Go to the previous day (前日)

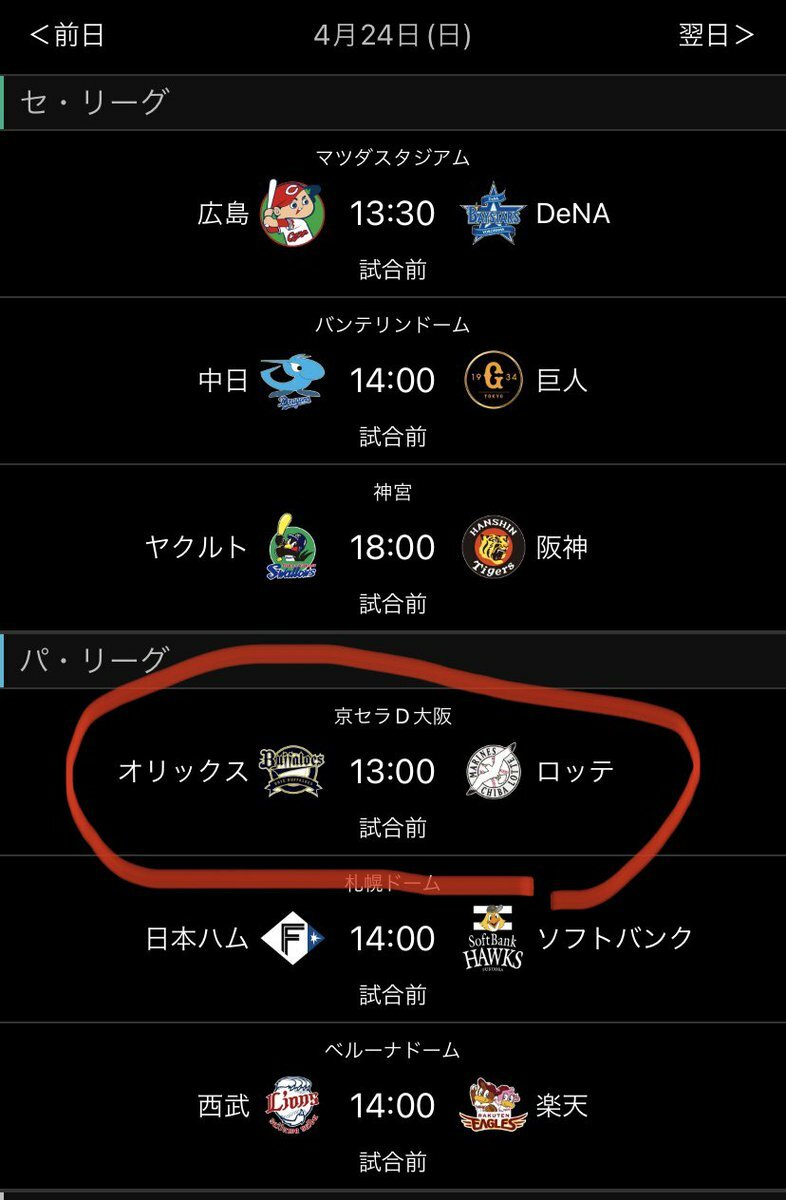click(67, 36)
